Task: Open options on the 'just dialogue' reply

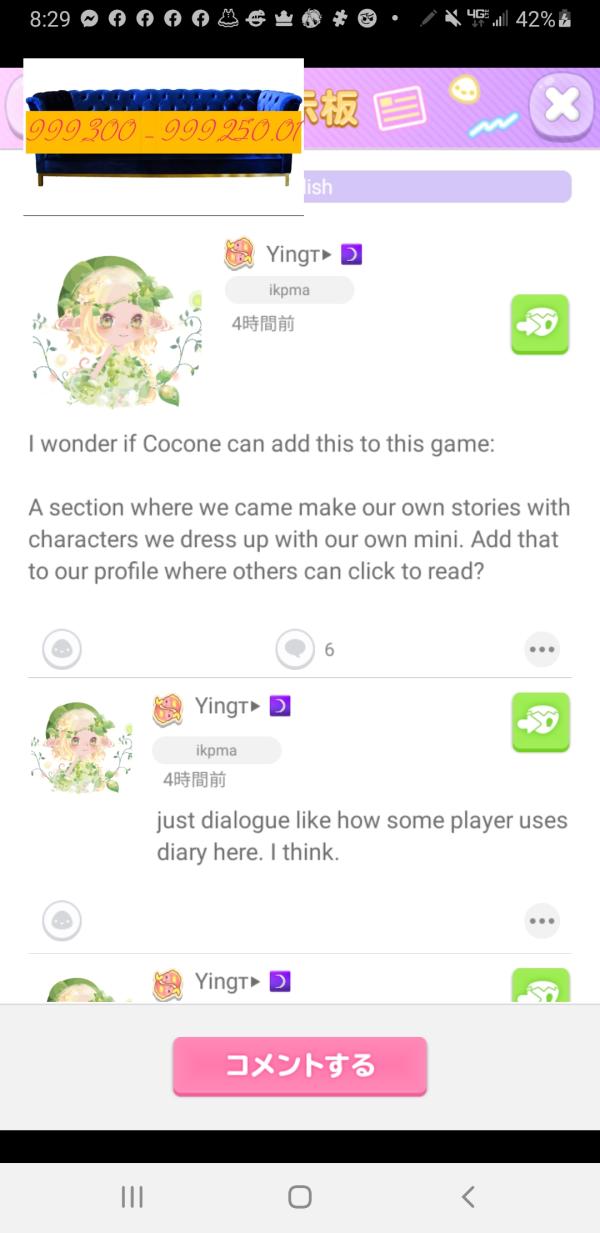Action: [542, 920]
